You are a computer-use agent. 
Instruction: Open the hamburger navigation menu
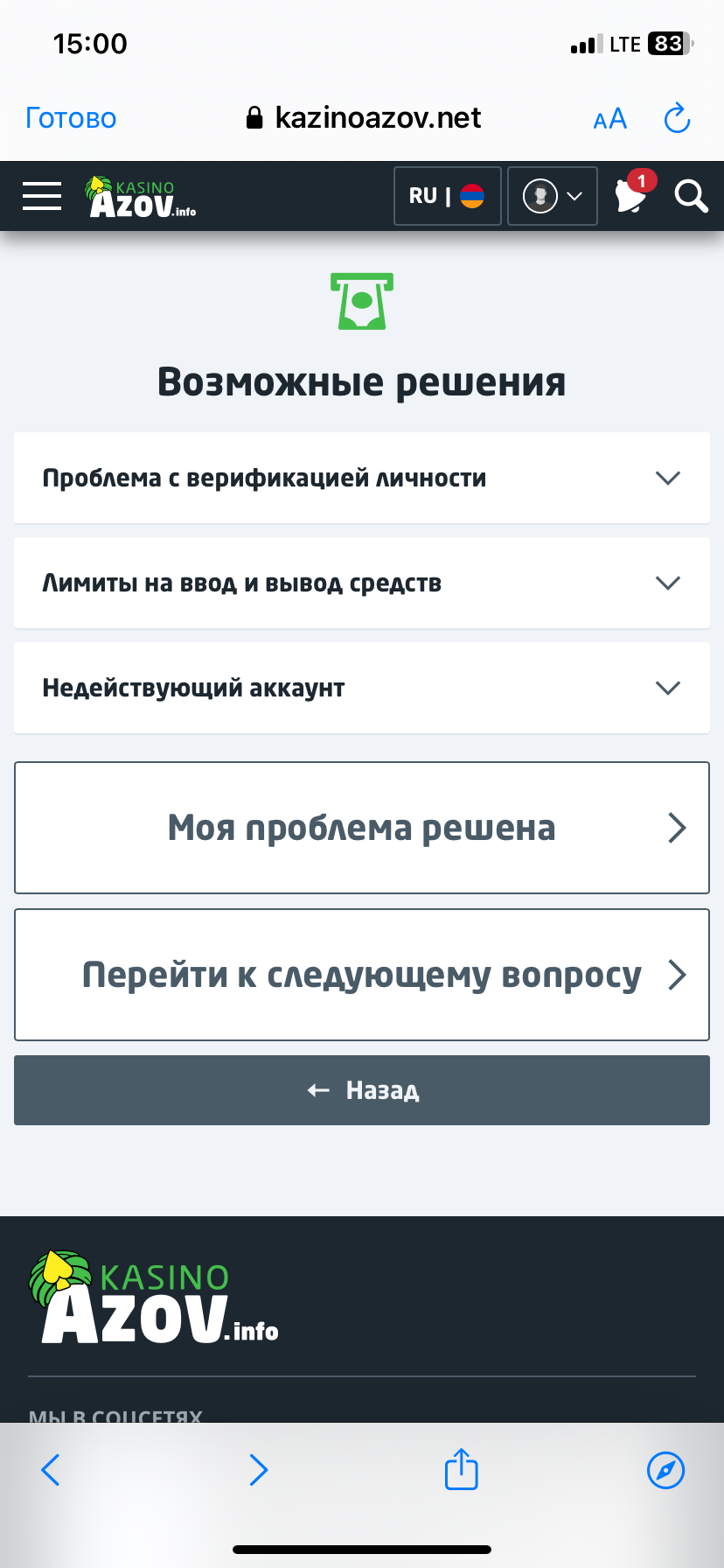click(41, 196)
